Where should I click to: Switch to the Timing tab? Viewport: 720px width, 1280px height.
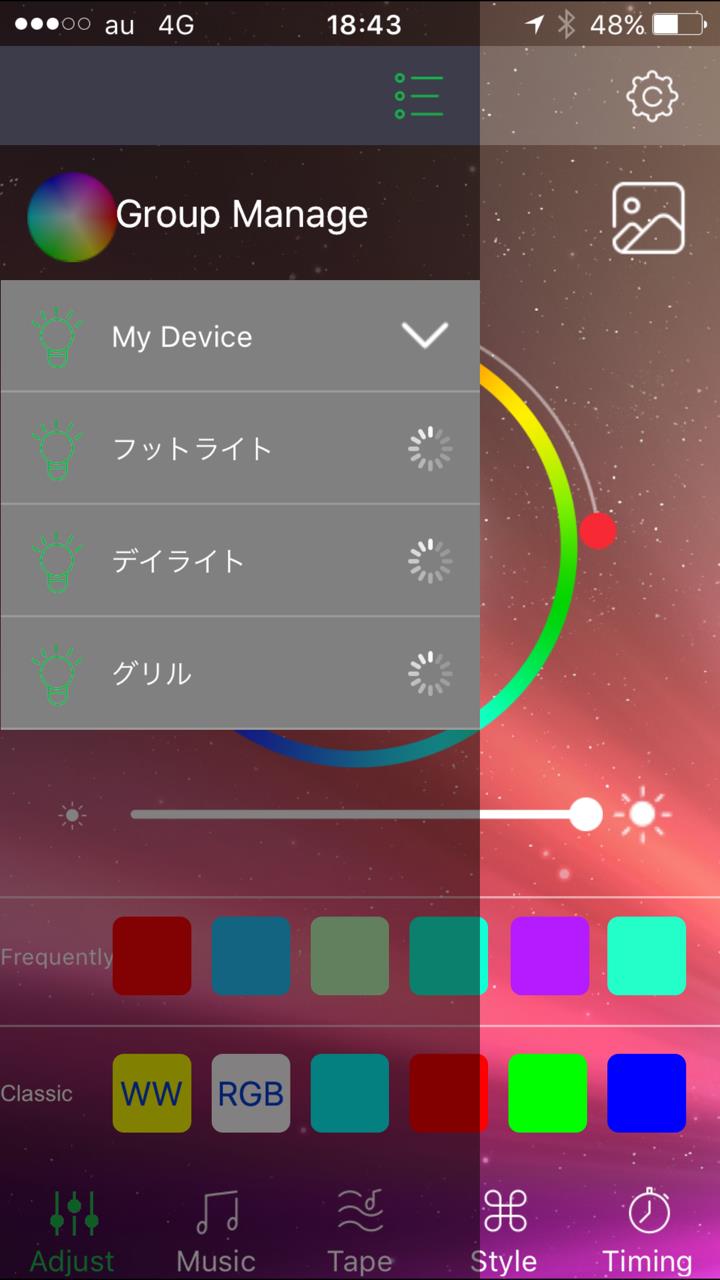pyautogui.click(x=648, y=1230)
